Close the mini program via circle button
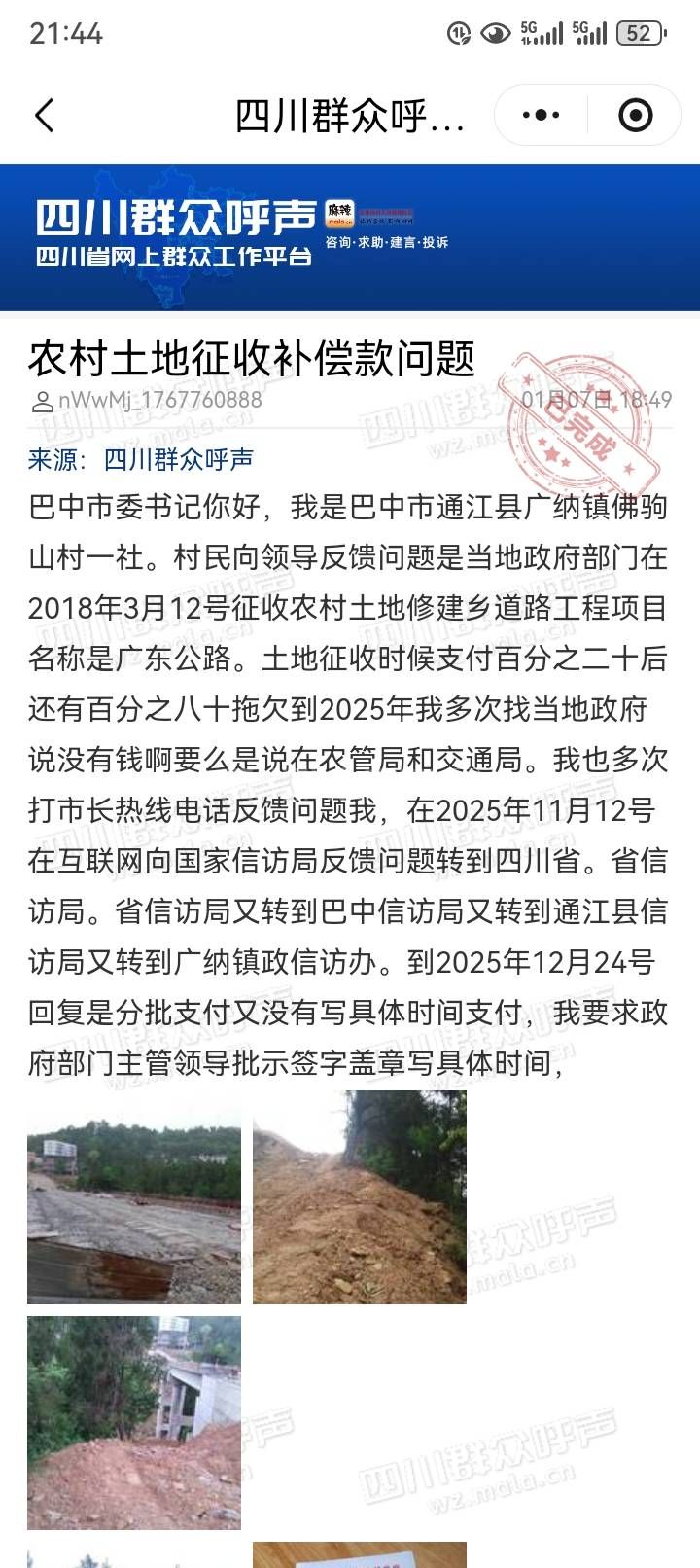This screenshot has width=700, height=1568. point(635,116)
